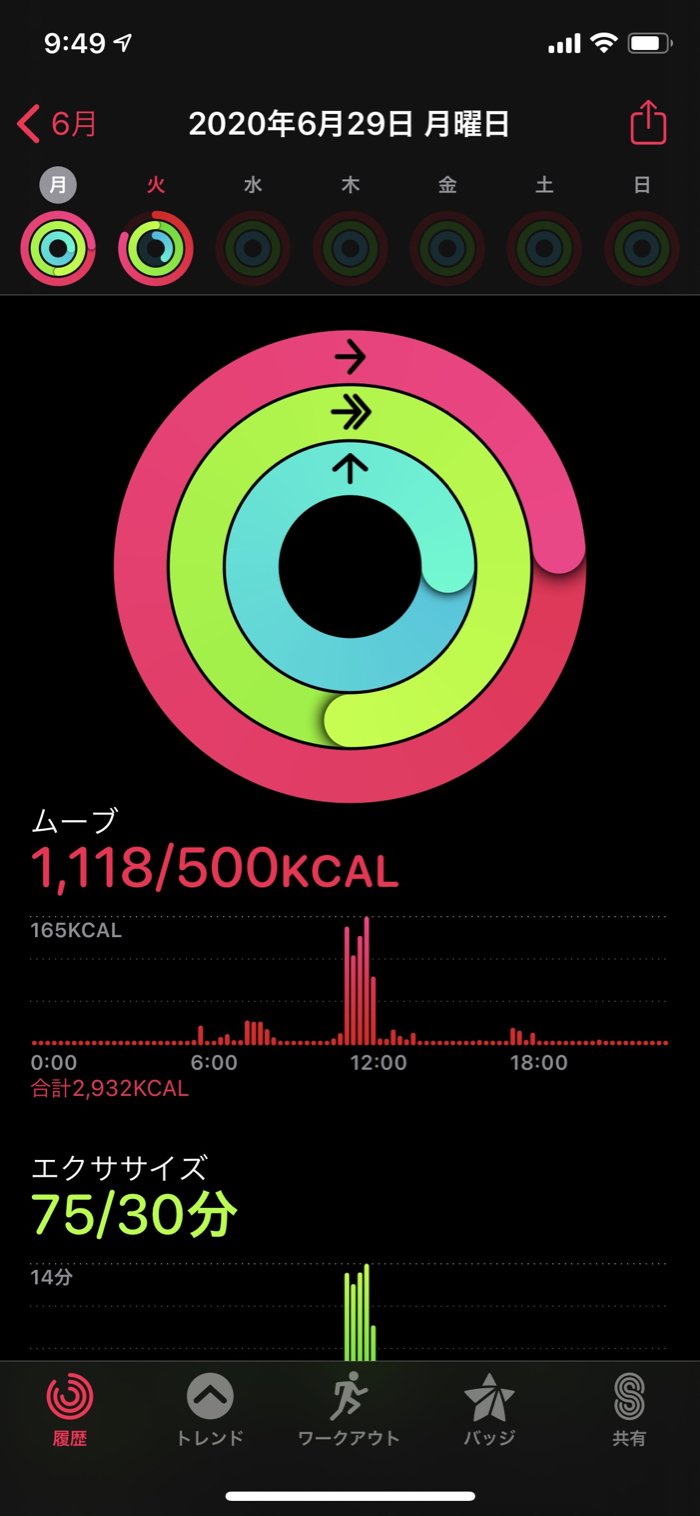The width and height of the screenshot is (700, 1516).
Task: Share this day's activity summary
Action: click(648, 124)
